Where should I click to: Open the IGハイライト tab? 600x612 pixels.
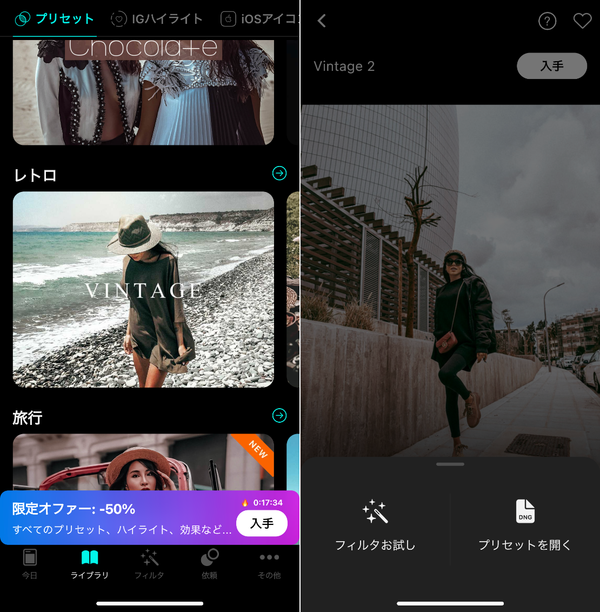[156, 19]
